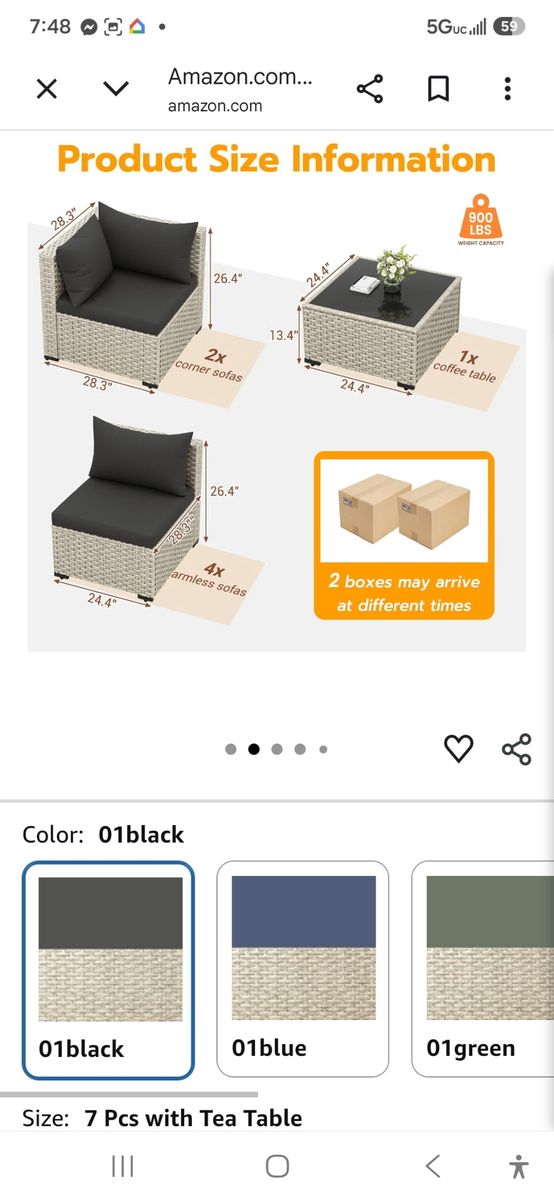Screen dimensions: 554x1200
Task: Go back with system navigation
Action: (432, 1165)
